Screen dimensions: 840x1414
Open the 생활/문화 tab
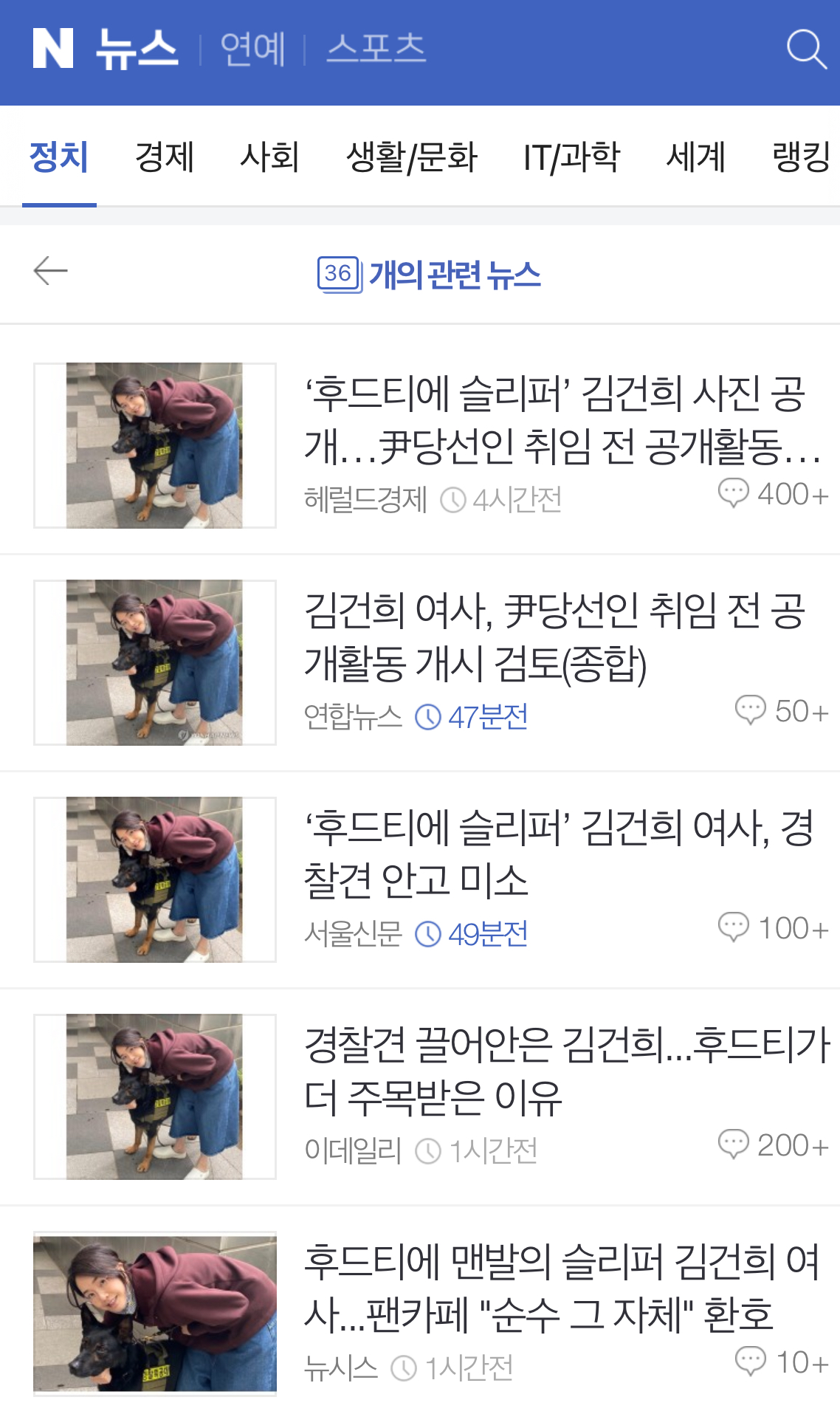(x=412, y=157)
